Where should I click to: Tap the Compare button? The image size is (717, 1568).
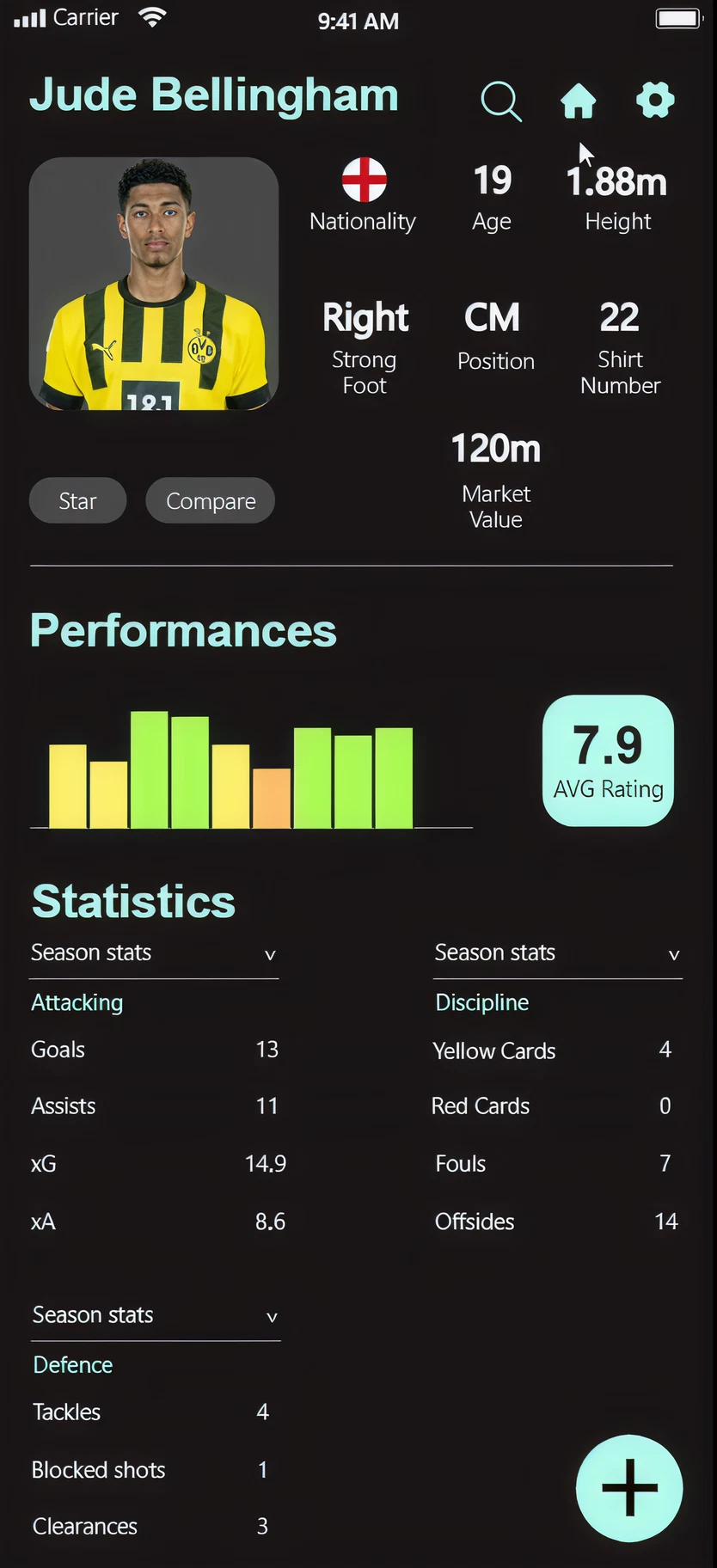pos(211,500)
